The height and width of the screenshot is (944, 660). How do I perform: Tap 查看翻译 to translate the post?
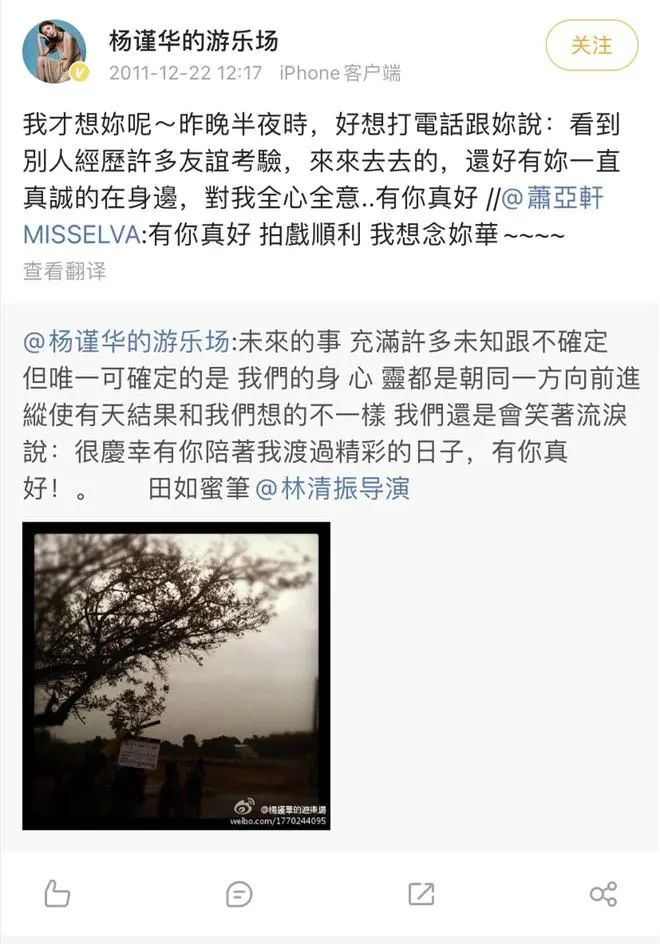64,271
